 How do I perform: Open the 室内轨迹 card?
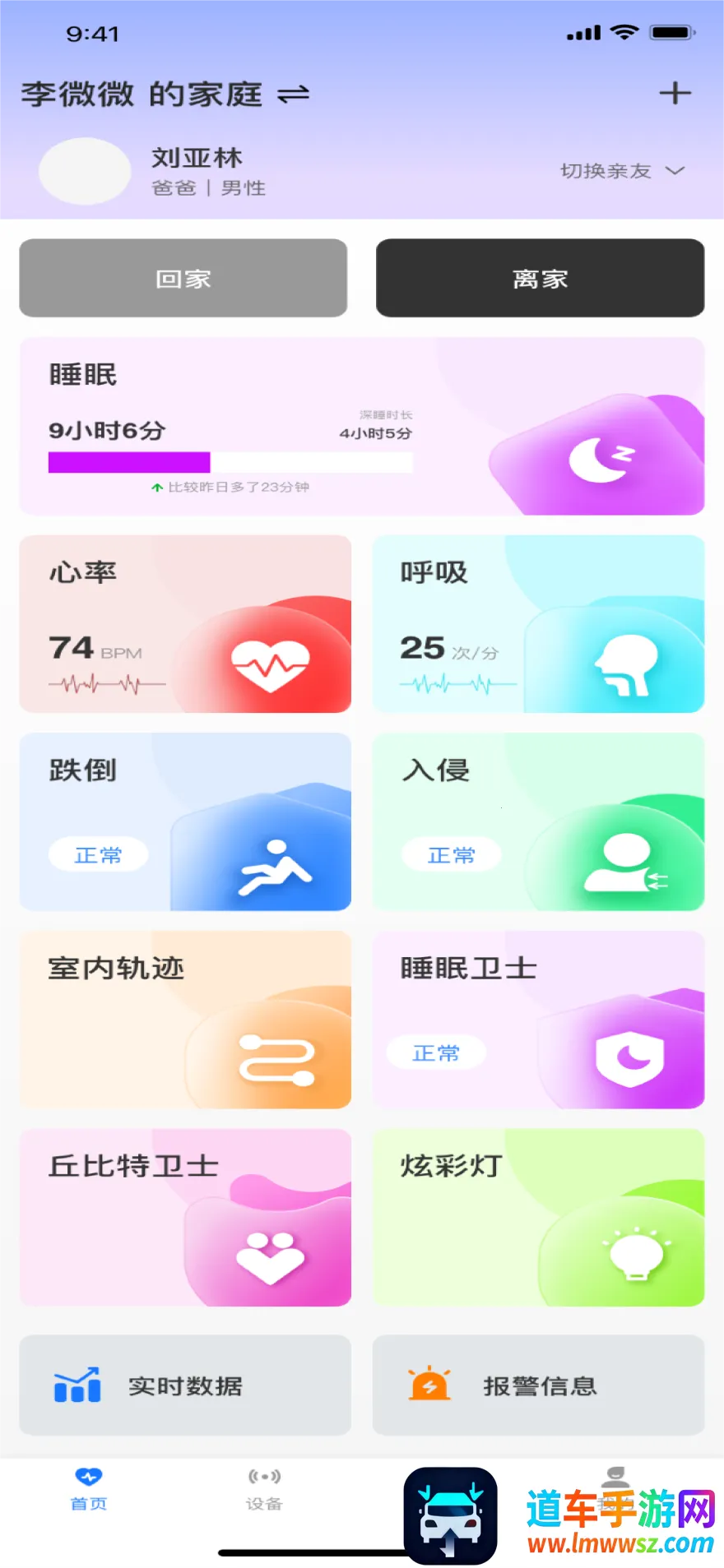tap(185, 1020)
